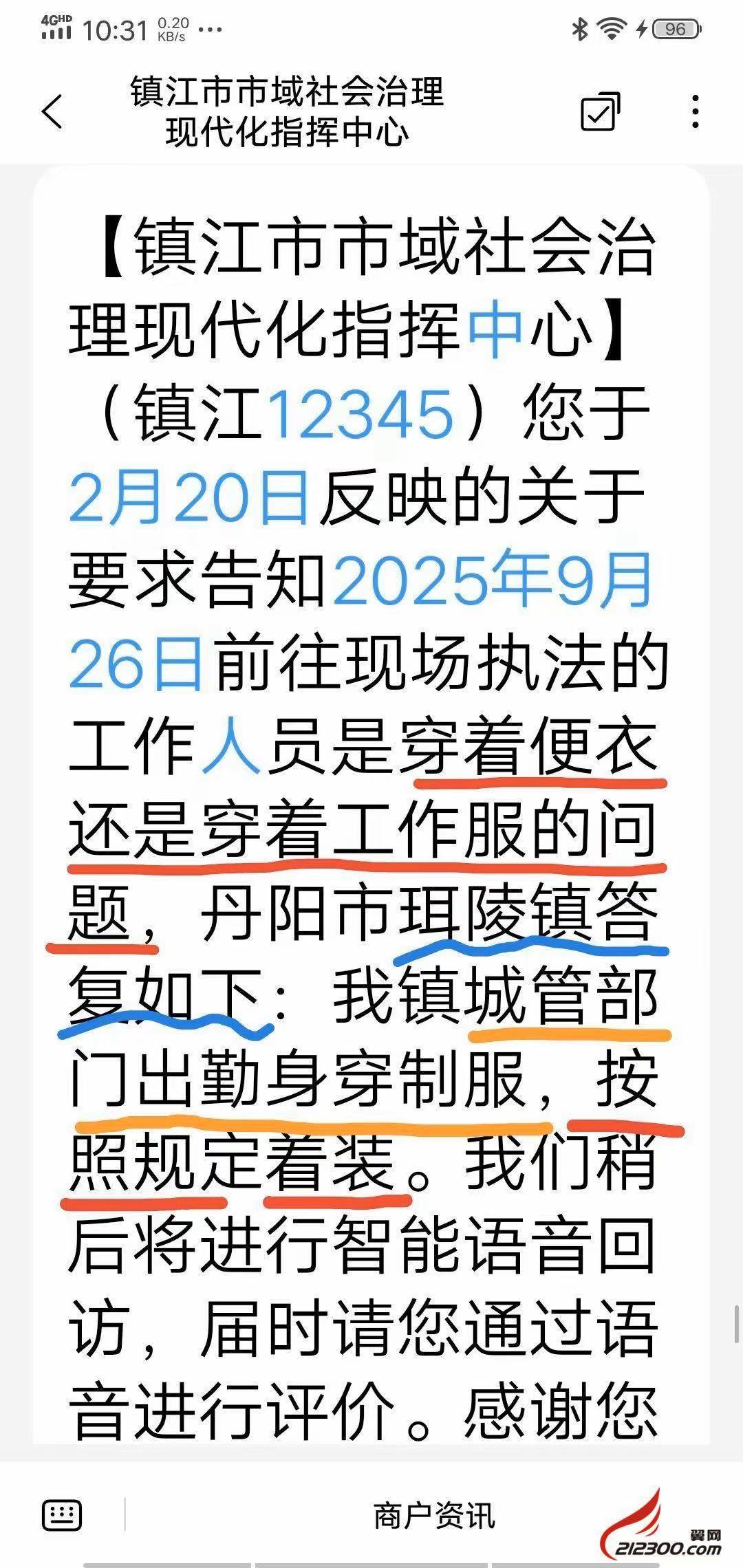743x1568 pixels.
Task: Open the multi-select checkbox icon
Action: pyautogui.click(x=600, y=111)
